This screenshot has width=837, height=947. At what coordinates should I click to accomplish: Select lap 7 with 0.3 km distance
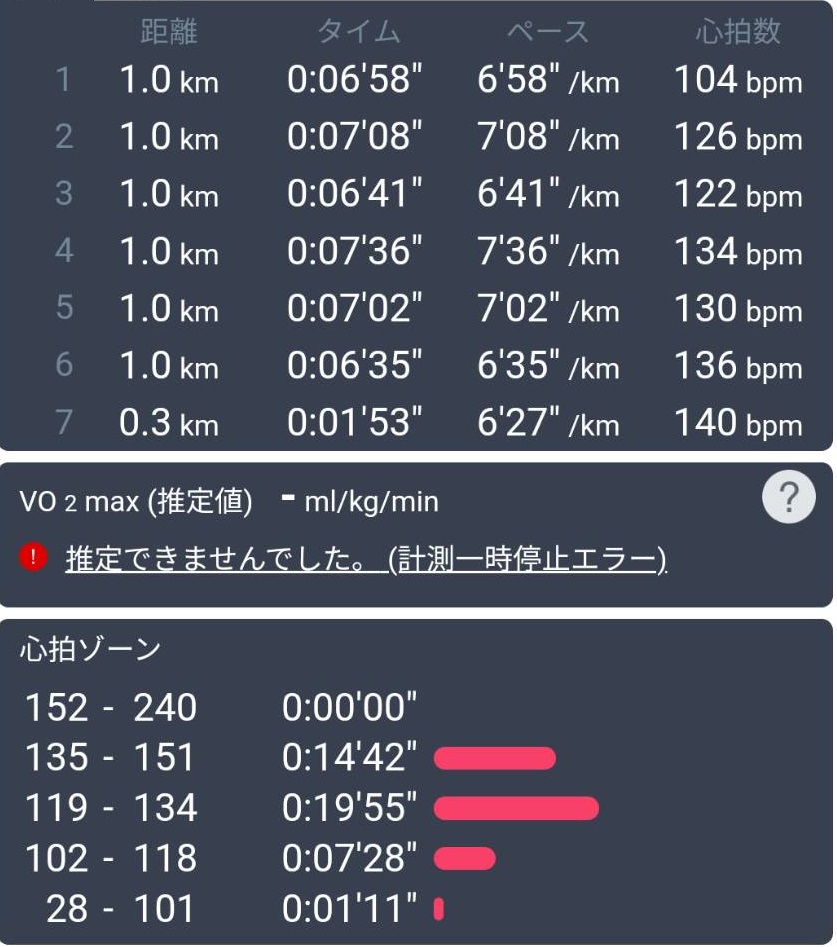(x=170, y=422)
